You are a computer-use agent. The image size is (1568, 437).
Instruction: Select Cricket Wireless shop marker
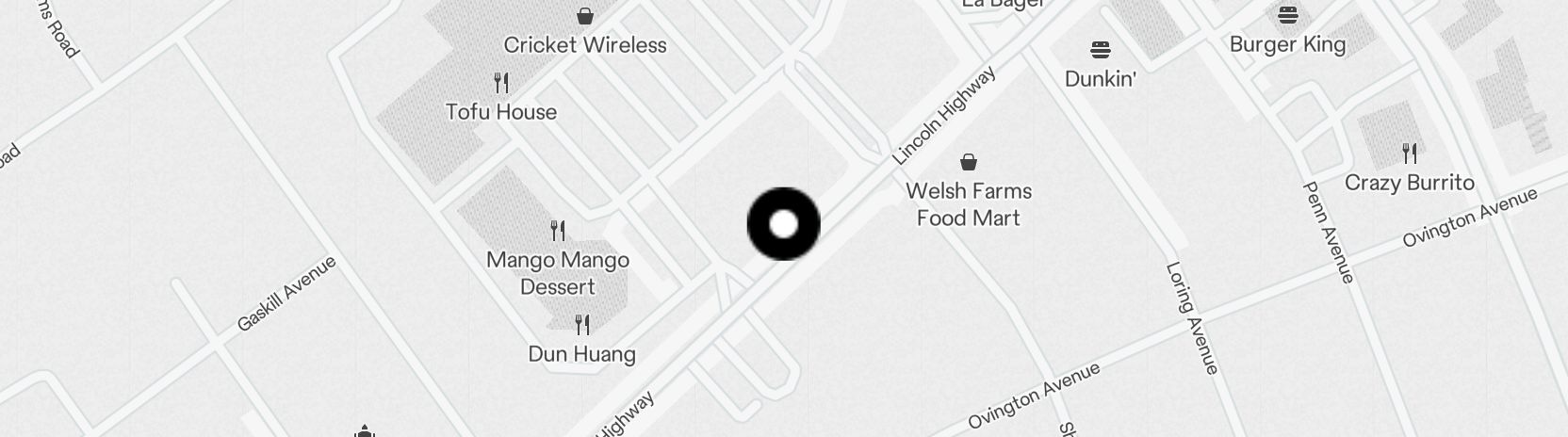pyautogui.click(x=584, y=17)
